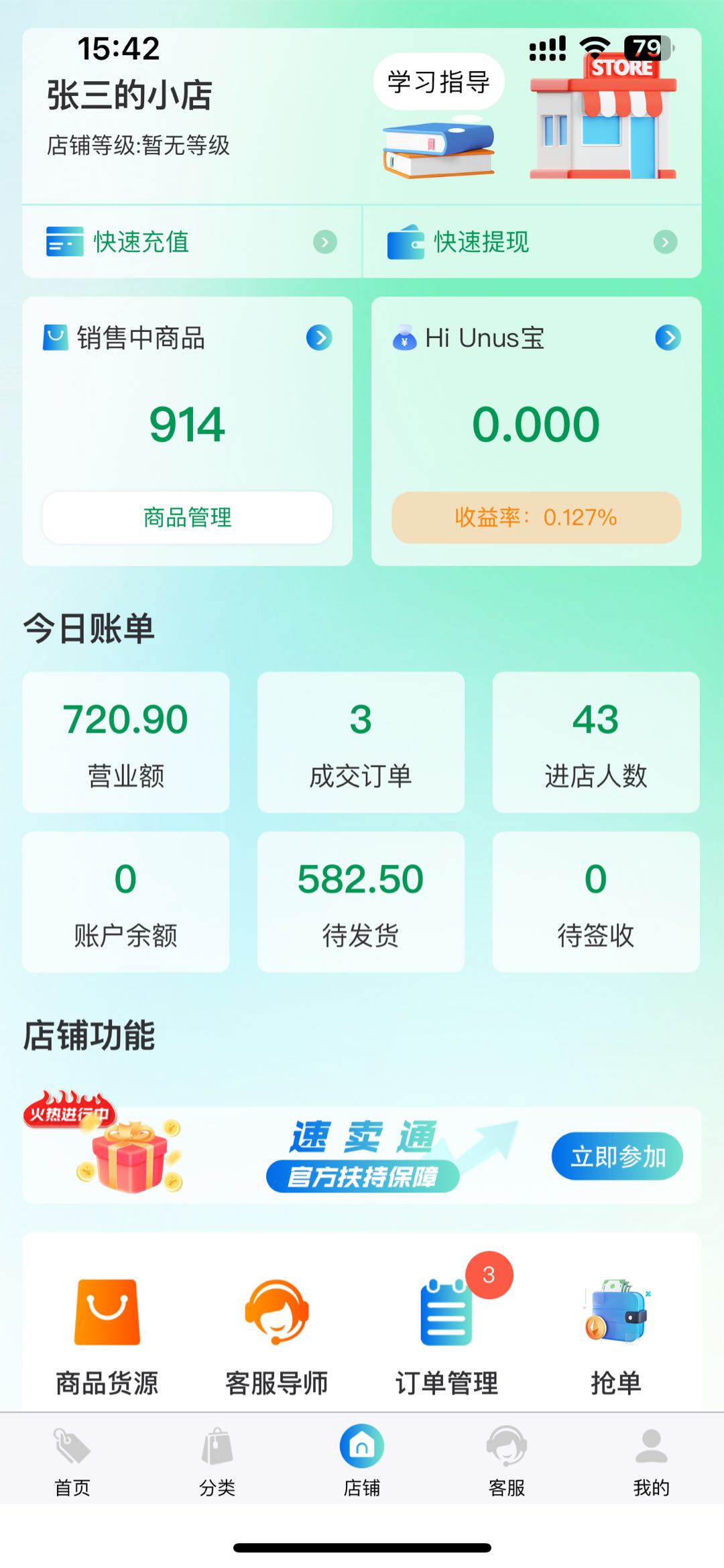This screenshot has height=1568, width=724.
Task: Join the 速卖通 promotion via 立即参加
Action: tap(617, 1156)
